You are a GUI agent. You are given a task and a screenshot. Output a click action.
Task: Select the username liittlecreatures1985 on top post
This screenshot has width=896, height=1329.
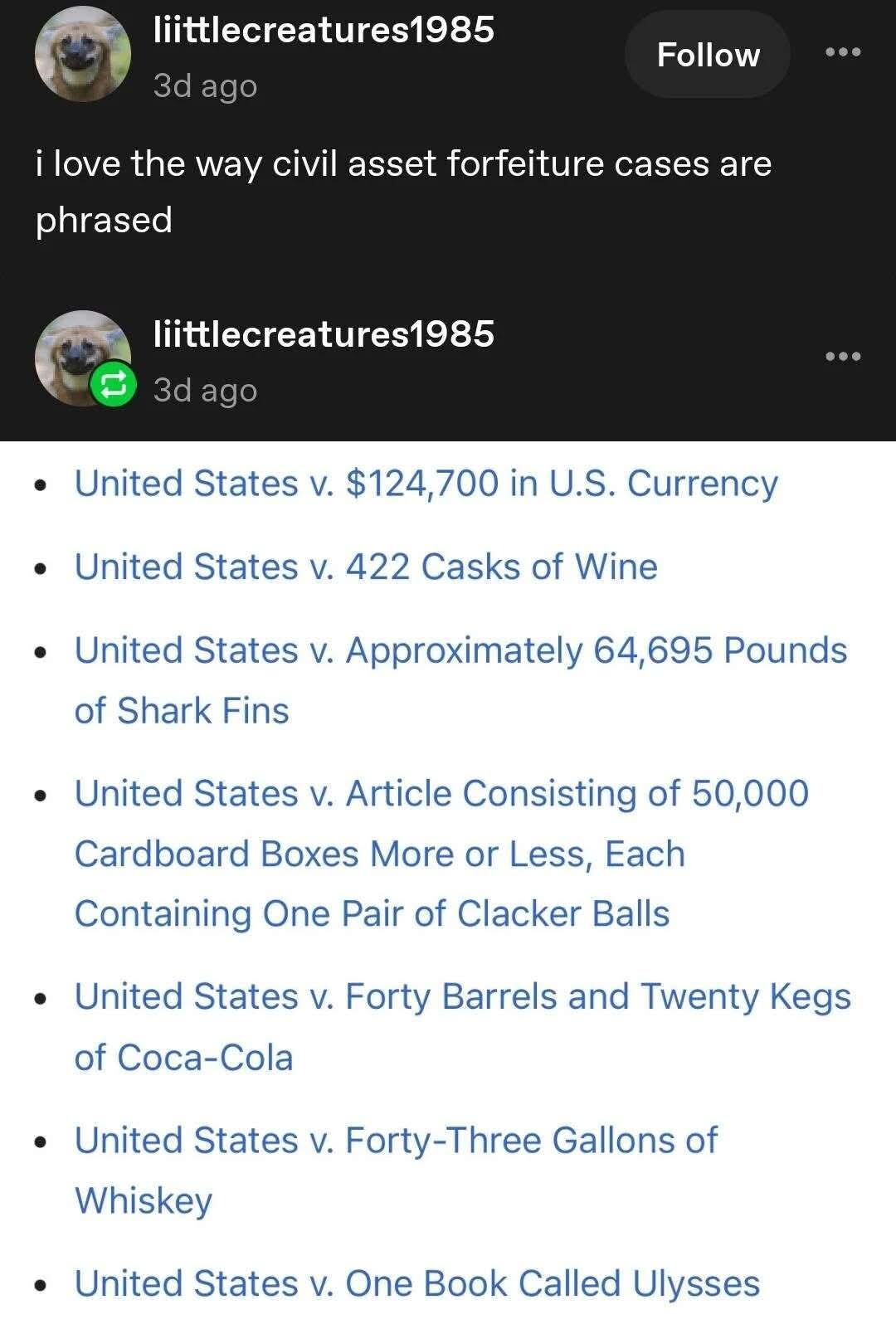tap(324, 32)
